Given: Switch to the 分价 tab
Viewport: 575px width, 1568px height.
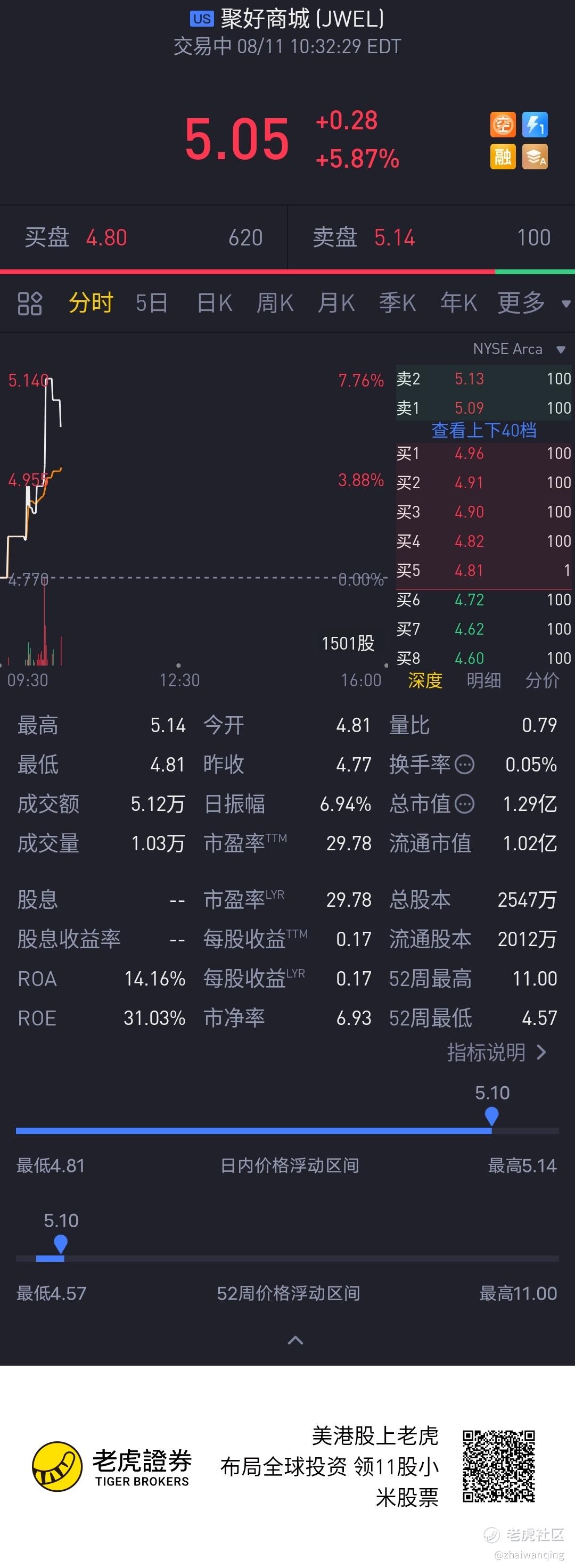Looking at the screenshot, I should (x=542, y=680).
